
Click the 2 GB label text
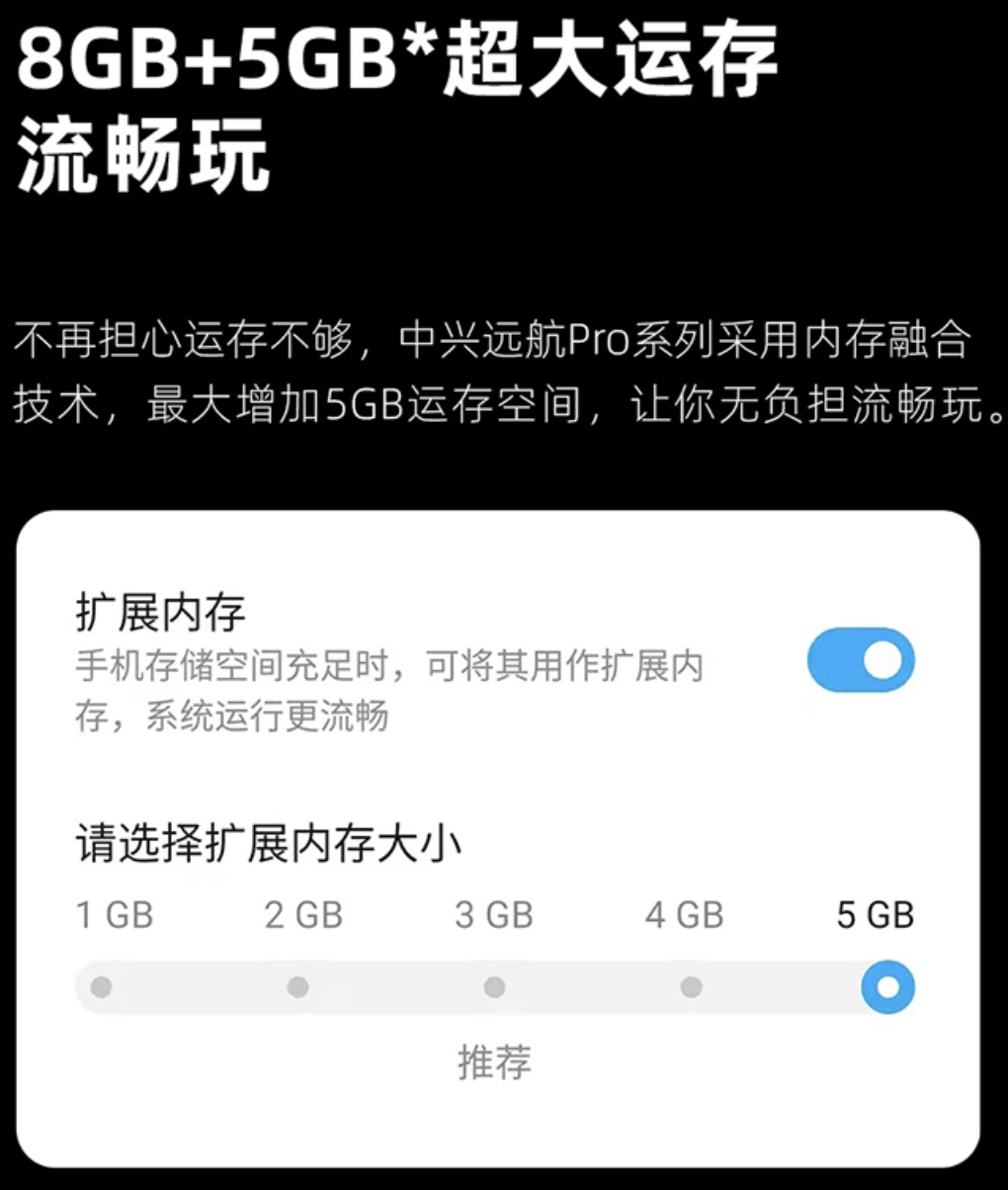(301, 914)
